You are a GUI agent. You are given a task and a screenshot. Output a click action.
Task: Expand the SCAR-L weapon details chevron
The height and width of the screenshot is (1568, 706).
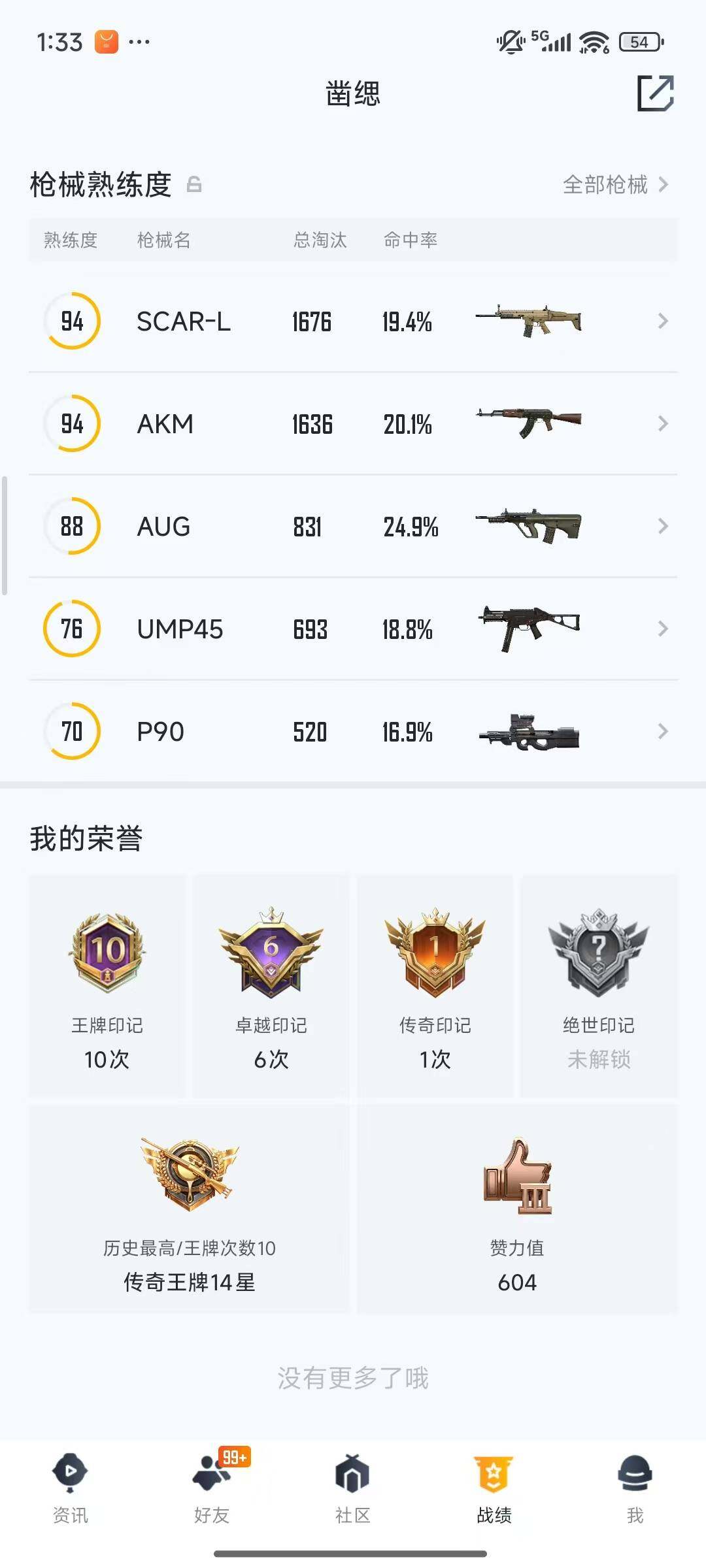[x=663, y=321]
